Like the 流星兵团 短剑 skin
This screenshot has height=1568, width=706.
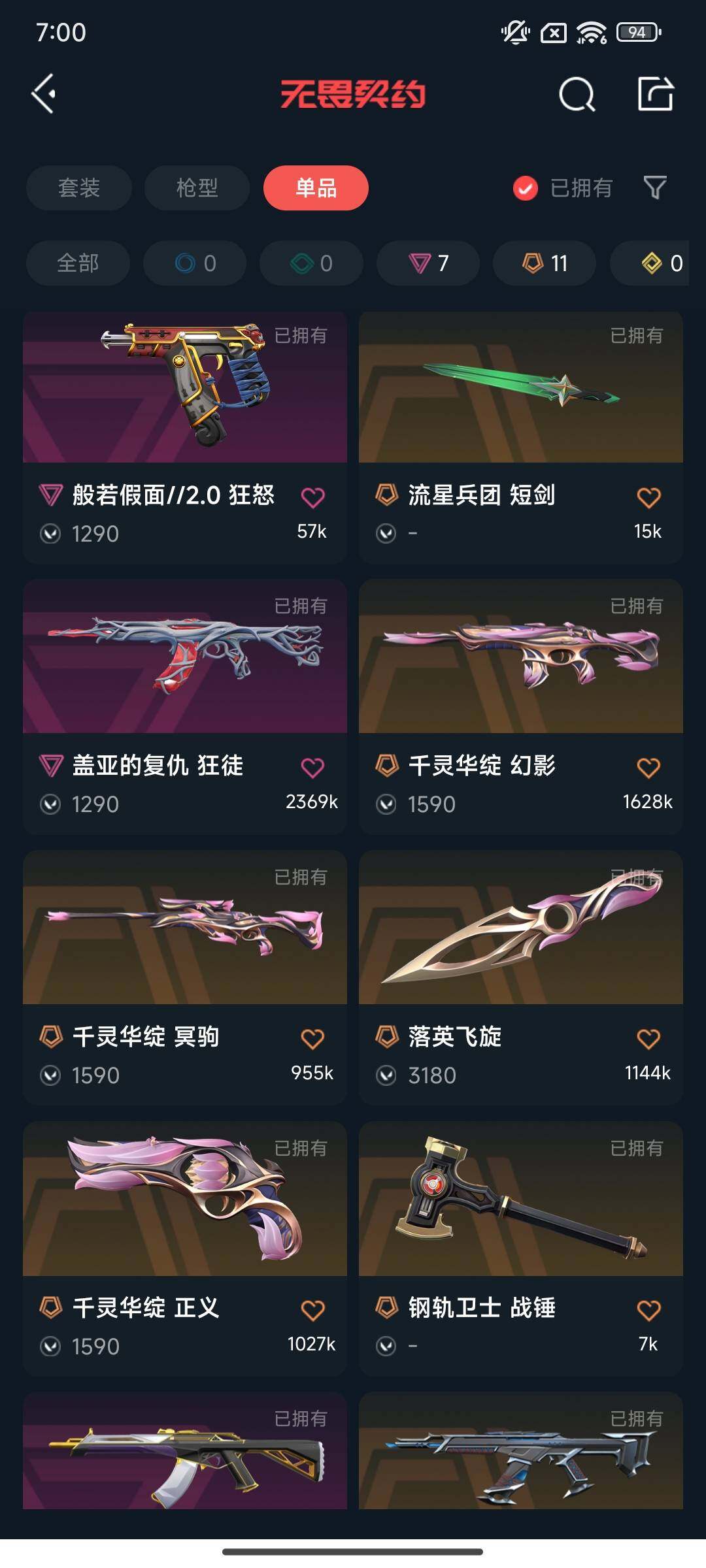[648, 498]
